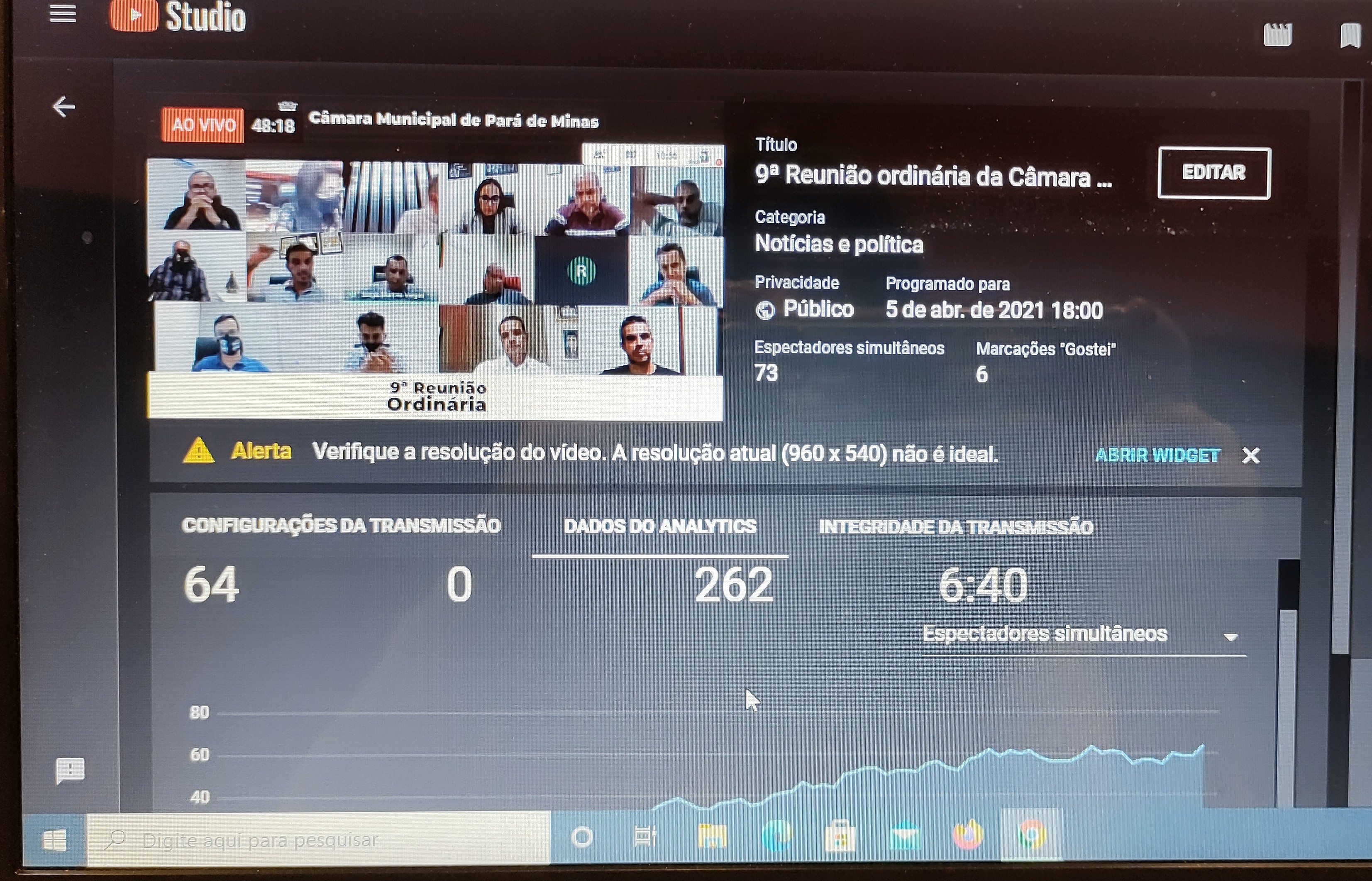
Task: Tap the bookmark icon in top bar
Action: tap(1350, 35)
